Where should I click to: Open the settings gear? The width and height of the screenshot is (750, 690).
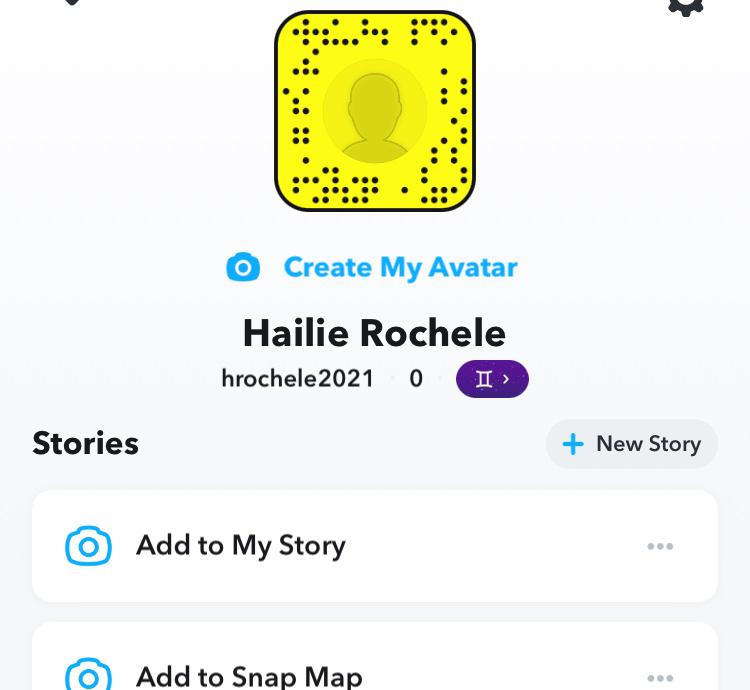685,5
